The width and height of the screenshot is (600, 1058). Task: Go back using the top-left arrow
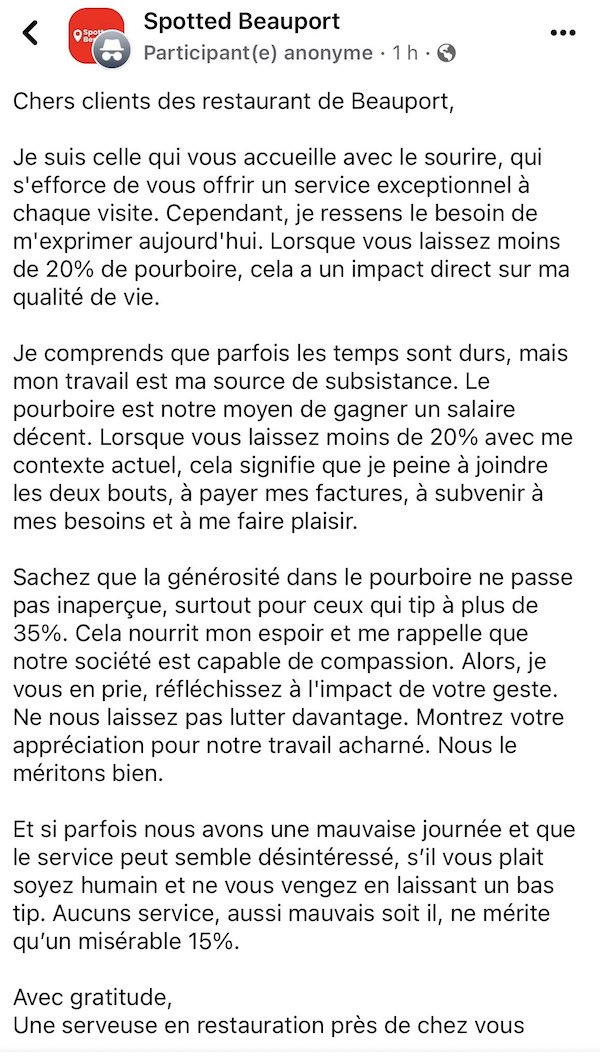click(x=30, y=32)
